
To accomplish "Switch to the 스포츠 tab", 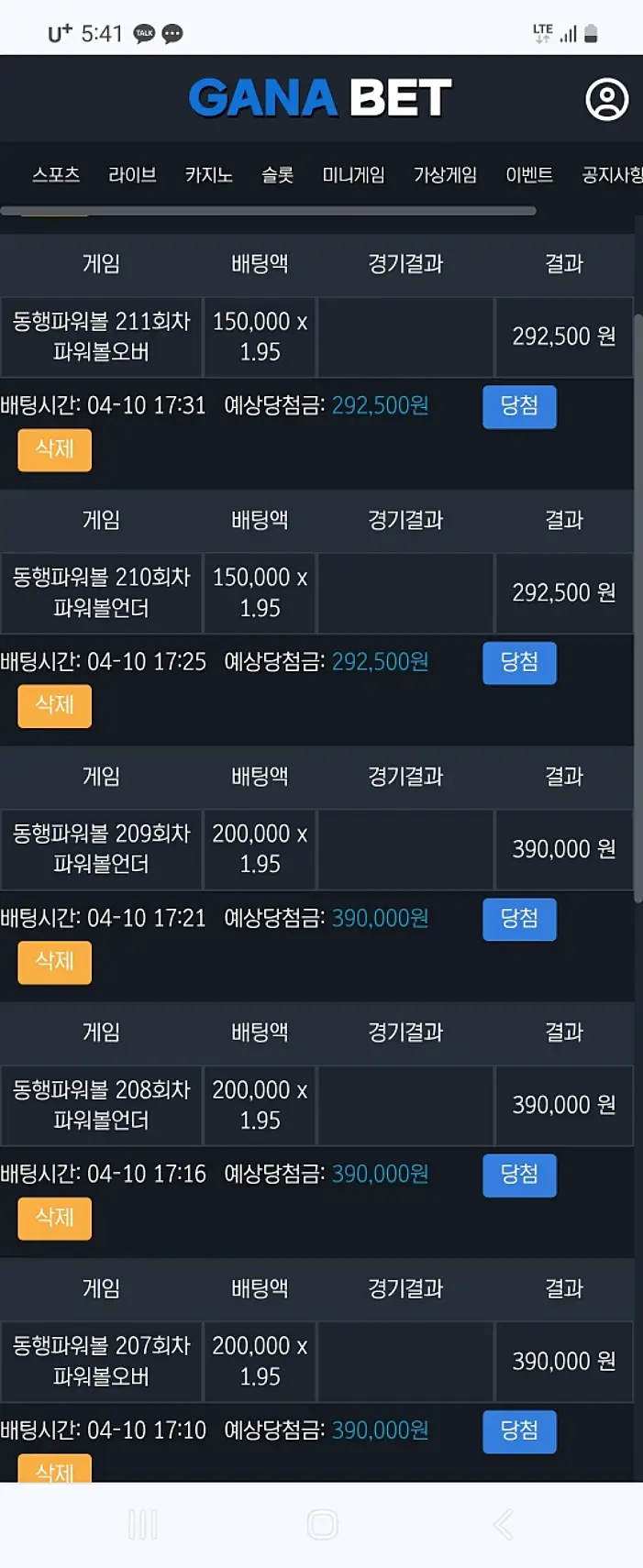I will coord(56,174).
